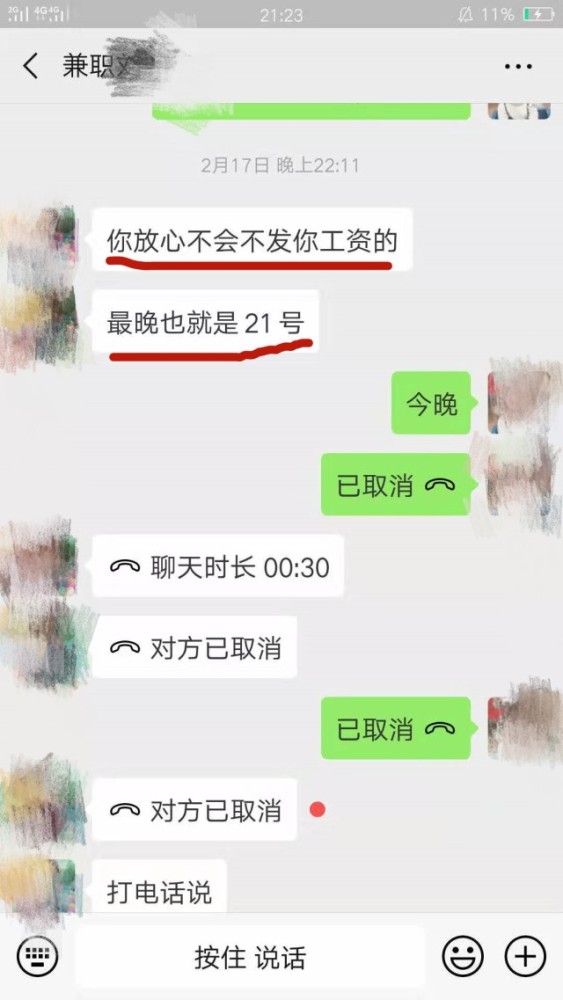
Task: Tap 对方已取消 message with red dot
Action: coord(194,810)
